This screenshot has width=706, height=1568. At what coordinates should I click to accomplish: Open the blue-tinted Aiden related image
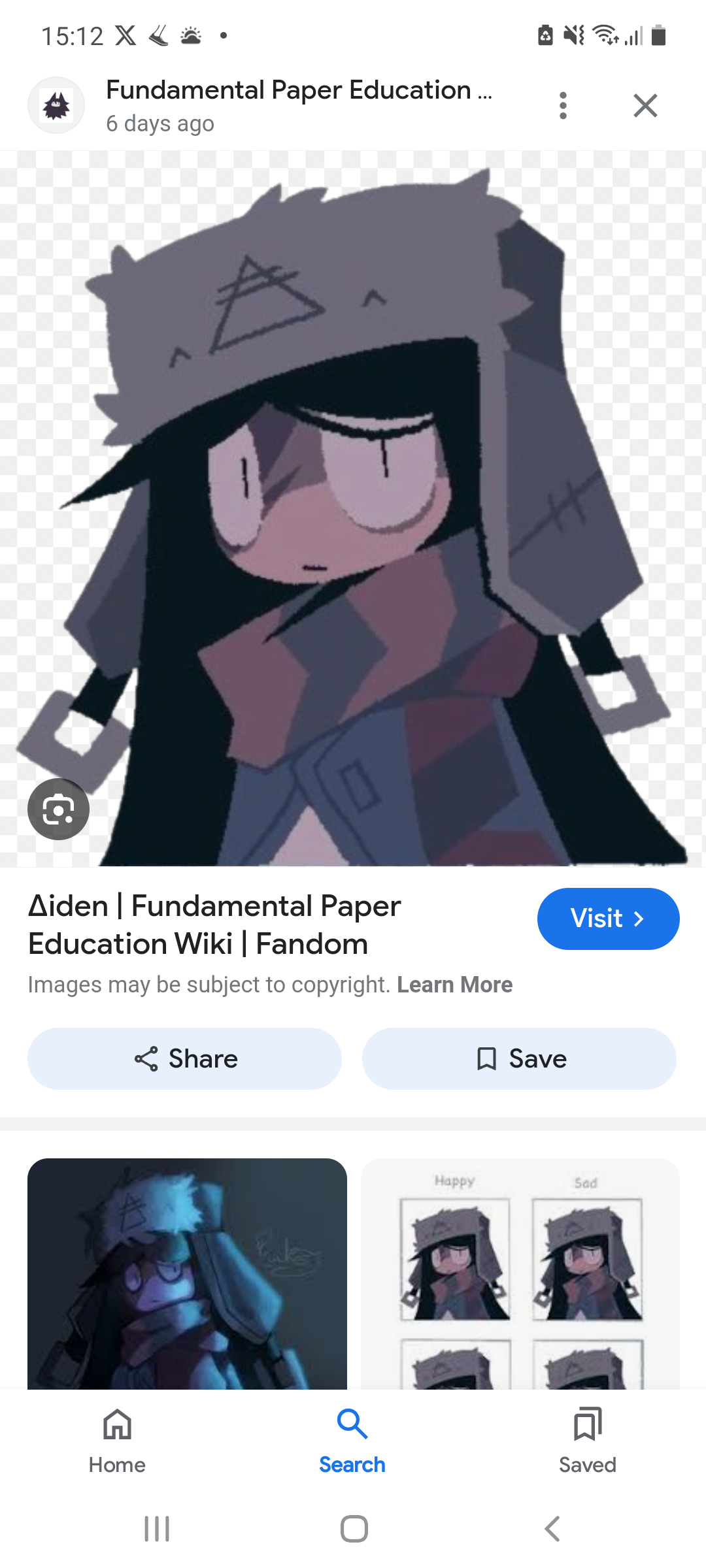point(187,1274)
